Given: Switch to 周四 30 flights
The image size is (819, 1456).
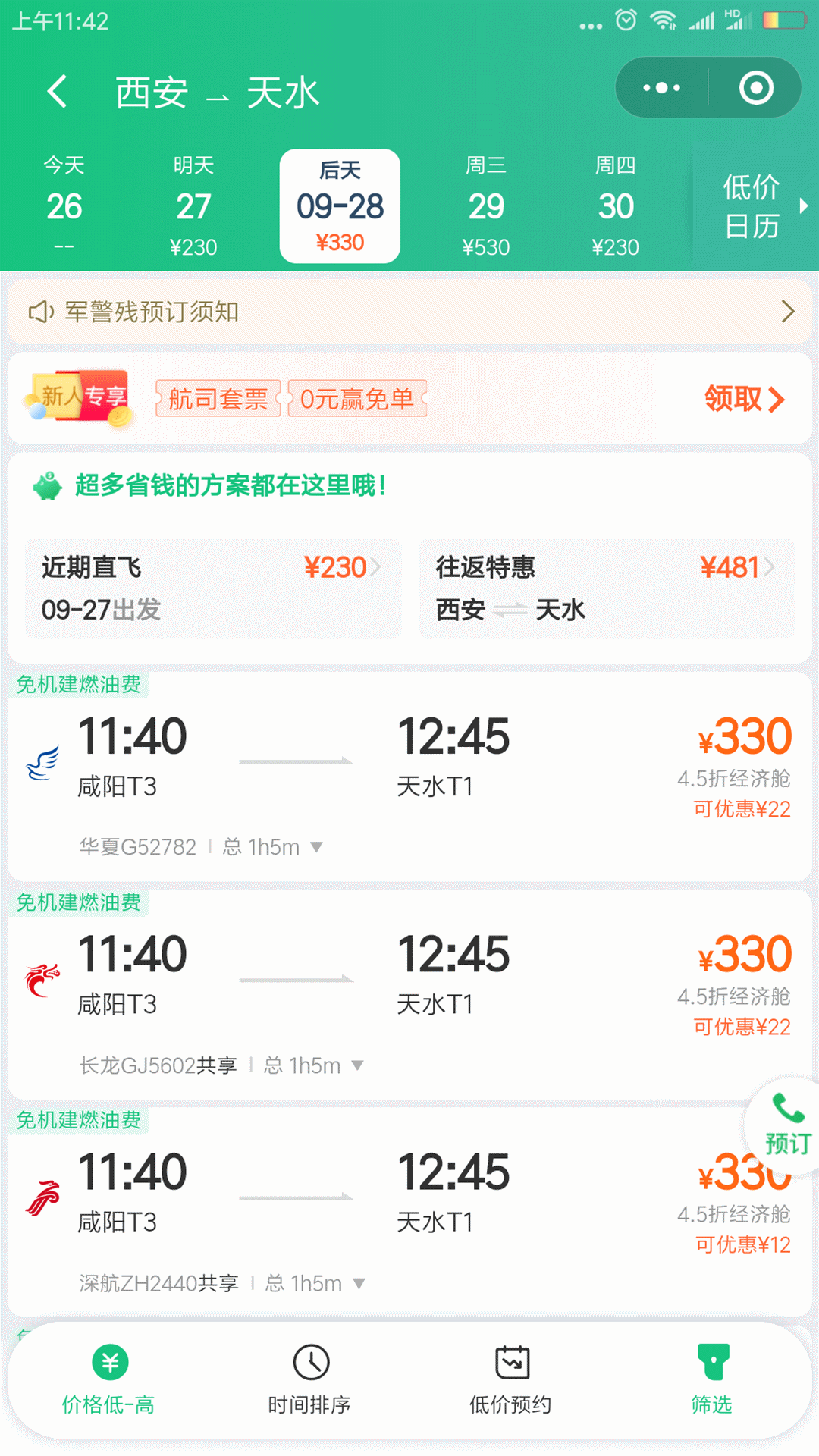Looking at the screenshot, I should (615, 206).
